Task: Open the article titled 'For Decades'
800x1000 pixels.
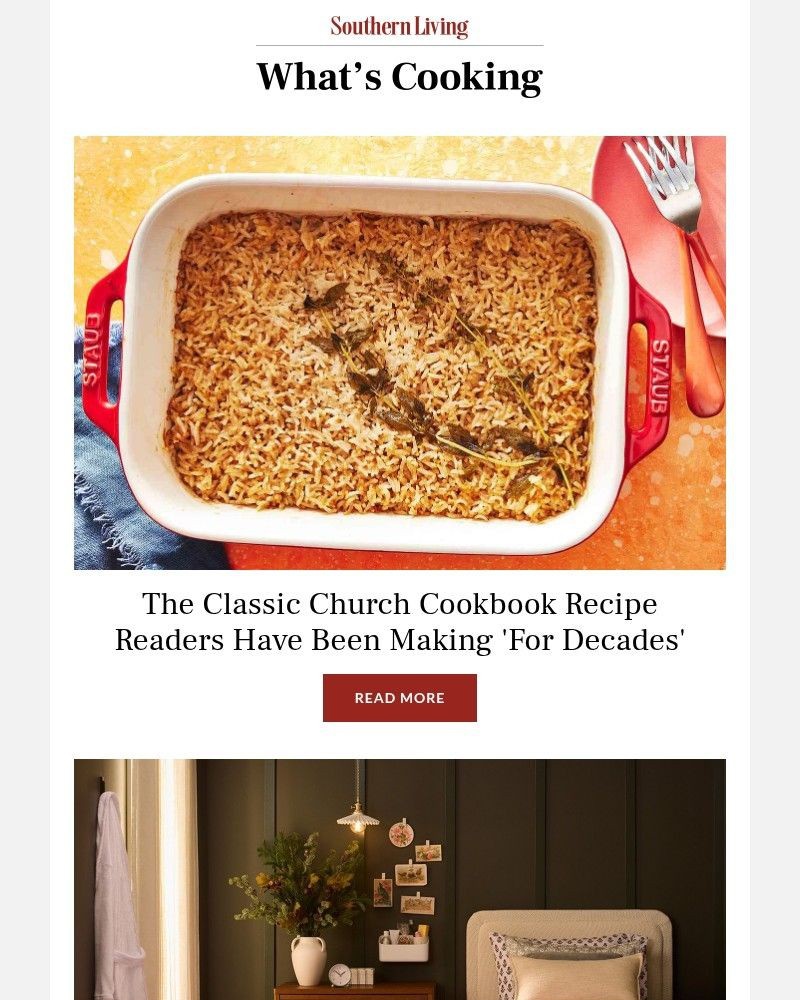Action: [x=400, y=622]
